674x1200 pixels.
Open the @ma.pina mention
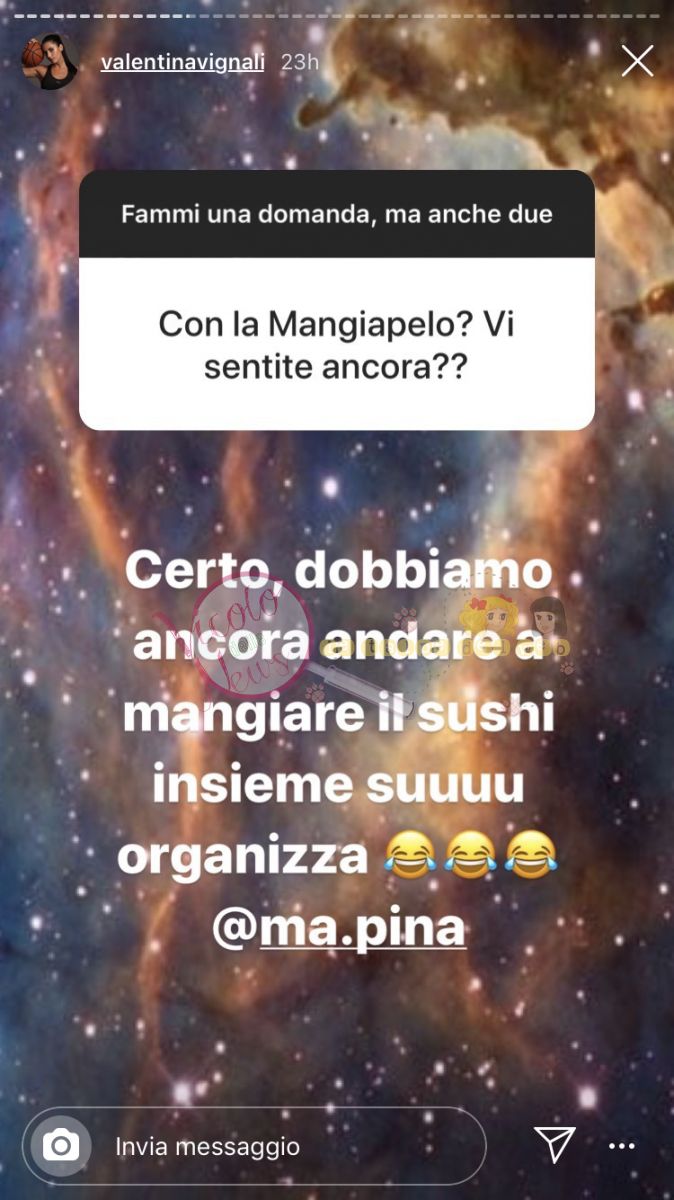coord(339,928)
